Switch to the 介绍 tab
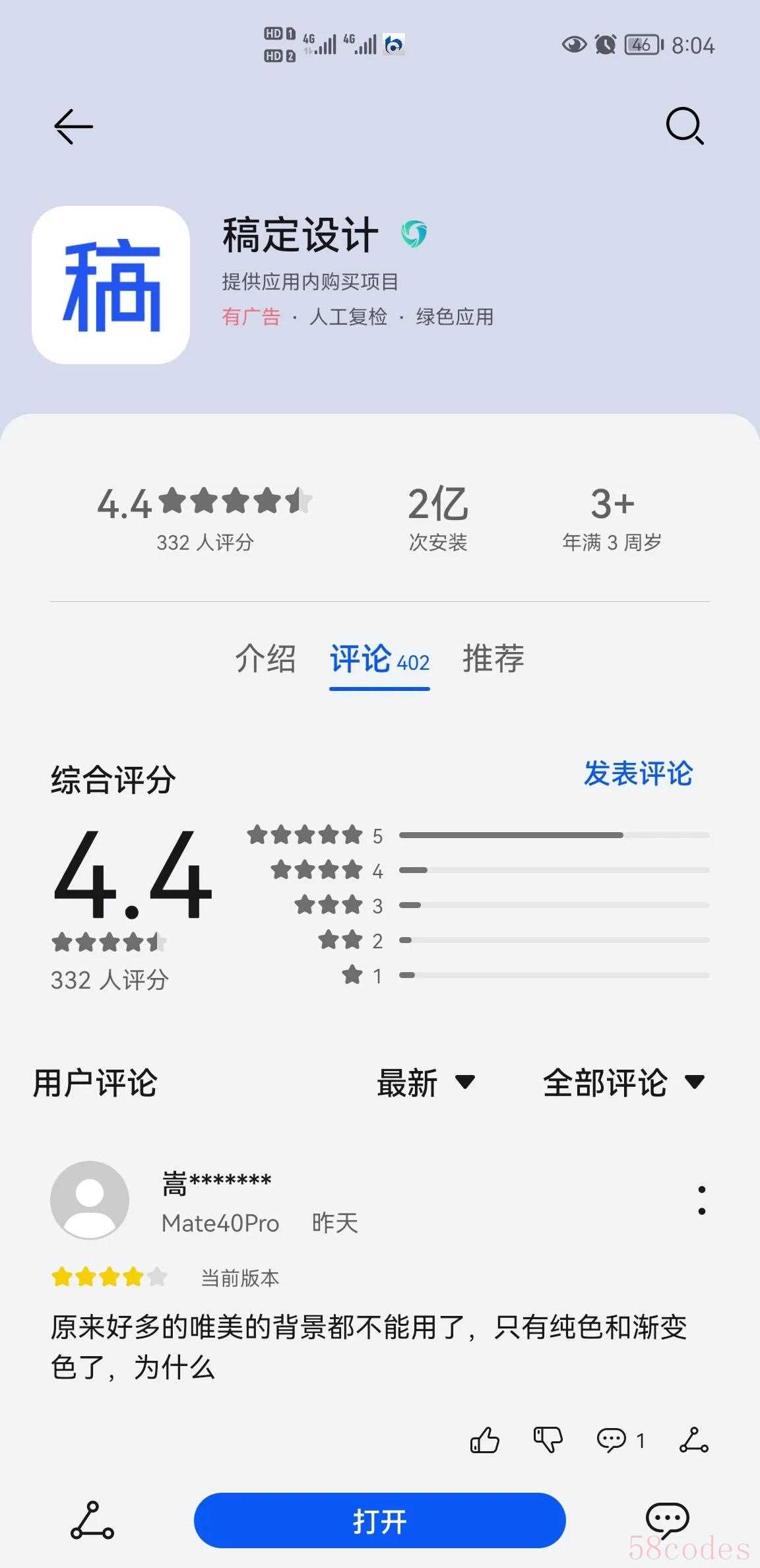The height and width of the screenshot is (1568, 760). coord(265,659)
